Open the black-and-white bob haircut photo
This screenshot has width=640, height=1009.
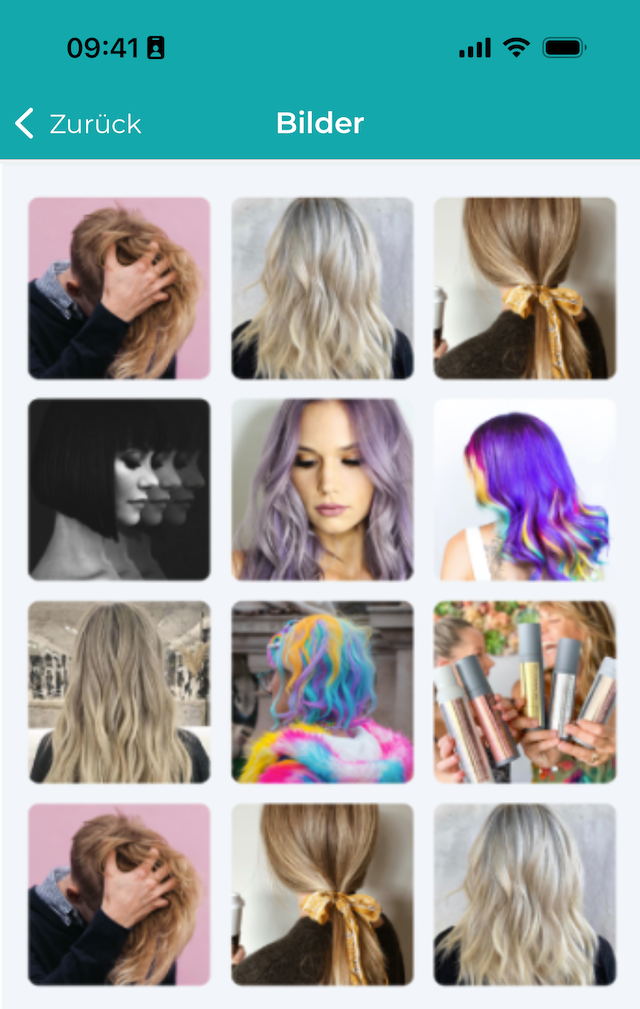click(x=119, y=489)
